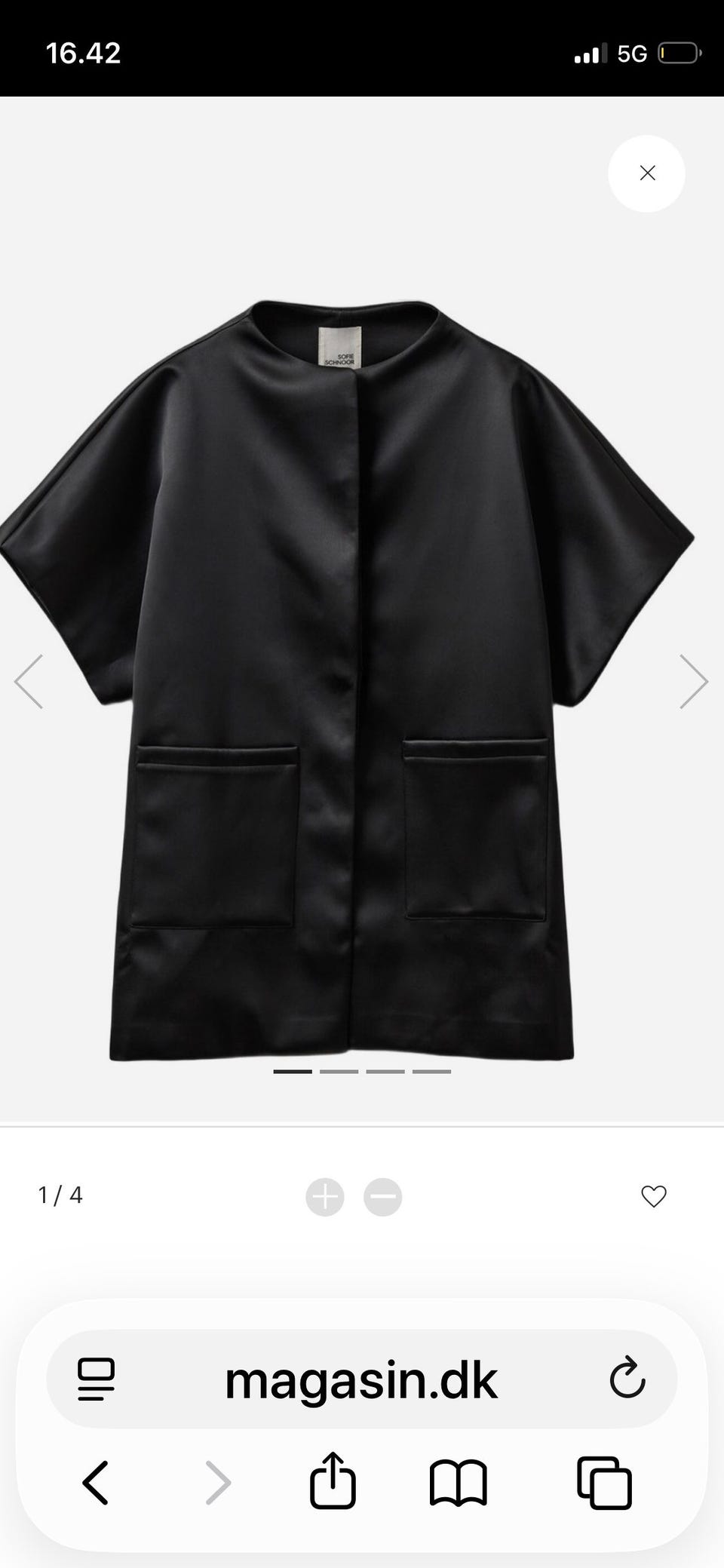724x1568 pixels.
Task: Go back in browser history
Action: [96, 1483]
